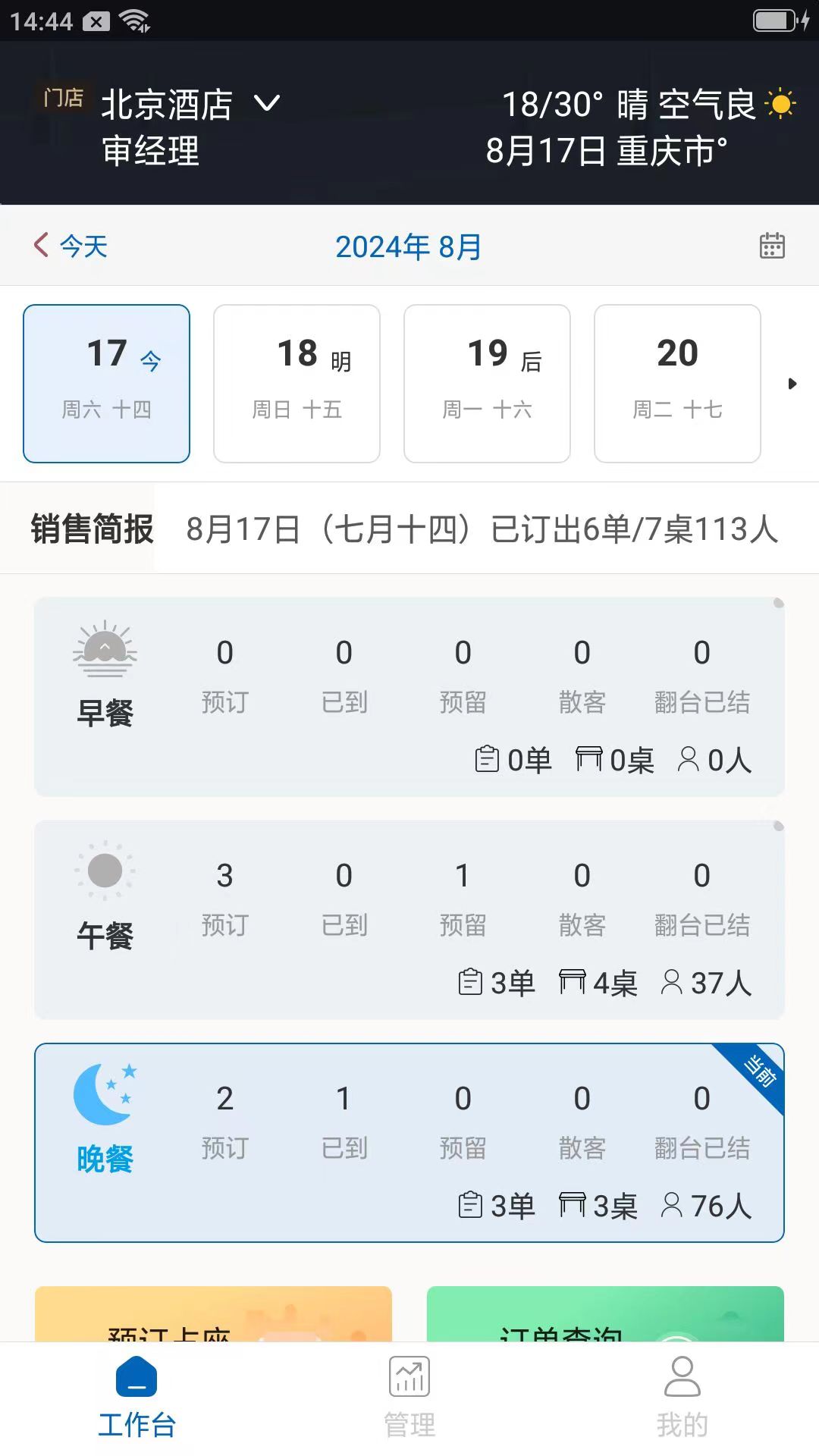Switch to the 管理 tab
The width and height of the screenshot is (819, 1456).
(x=409, y=1397)
